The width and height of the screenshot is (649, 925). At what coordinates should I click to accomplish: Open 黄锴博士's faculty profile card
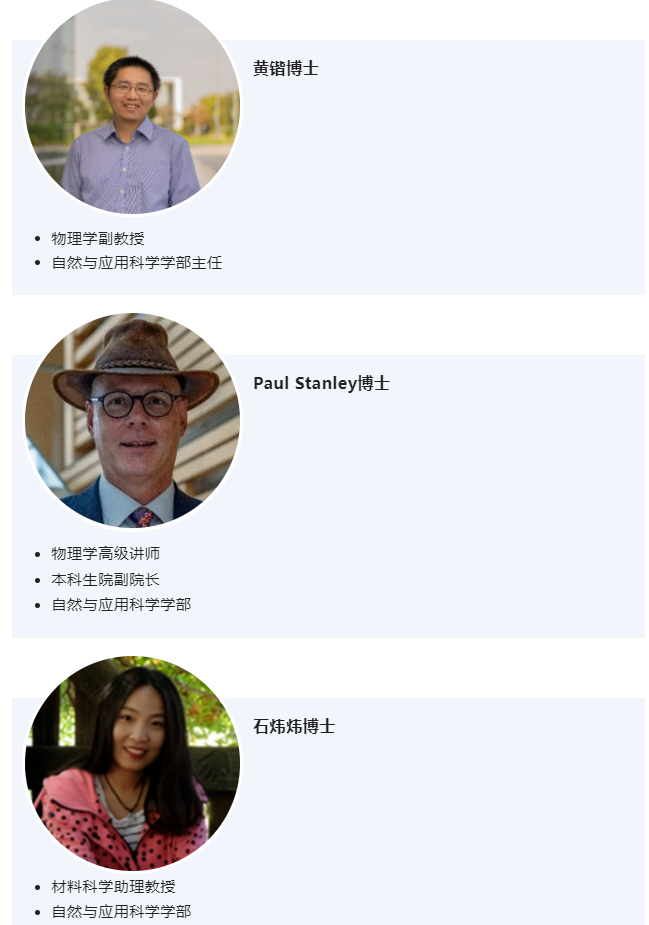click(x=285, y=69)
